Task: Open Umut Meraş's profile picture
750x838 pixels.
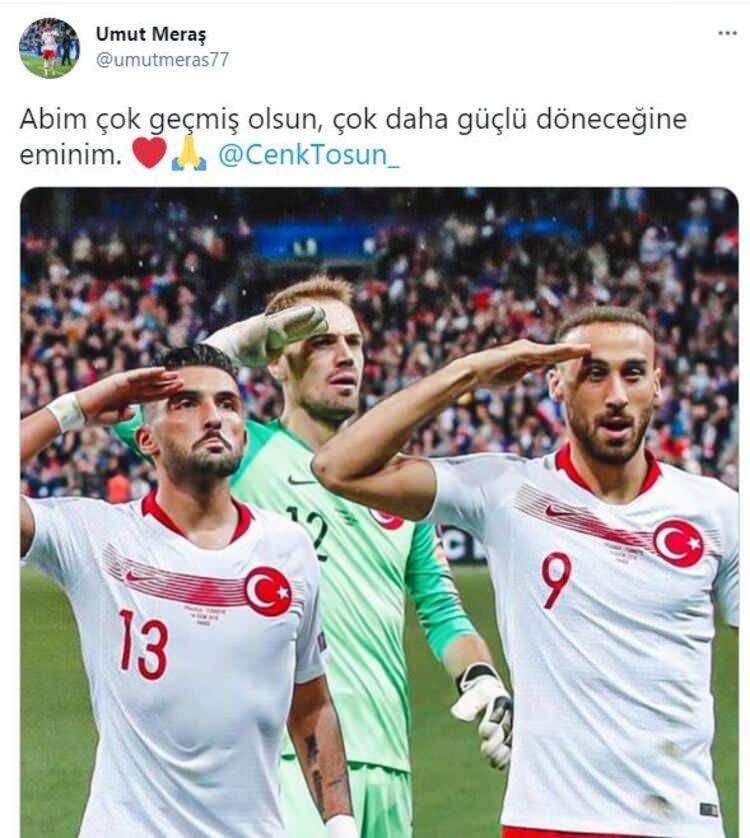Action: (x=49, y=47)
